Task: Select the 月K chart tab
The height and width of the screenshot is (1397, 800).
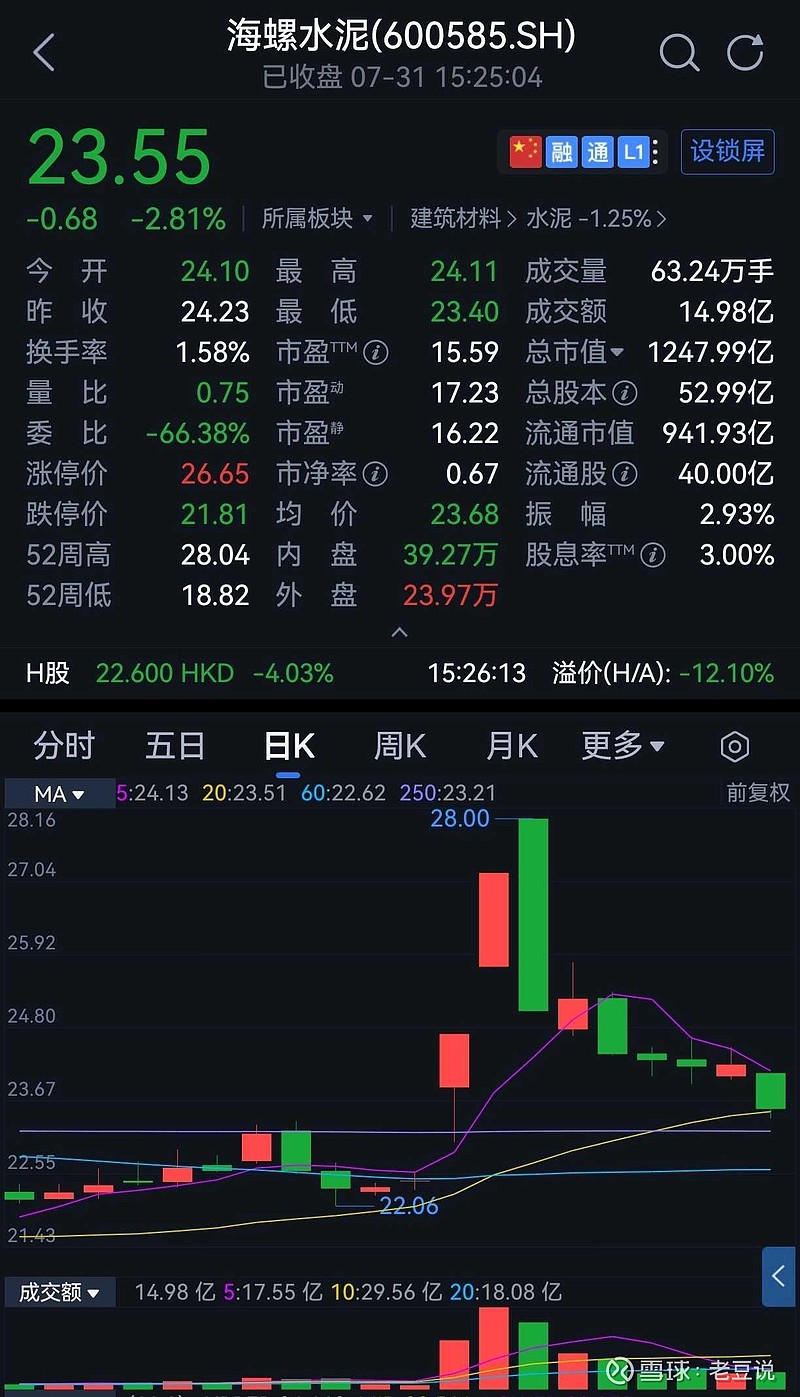Action: click(511, 746)
